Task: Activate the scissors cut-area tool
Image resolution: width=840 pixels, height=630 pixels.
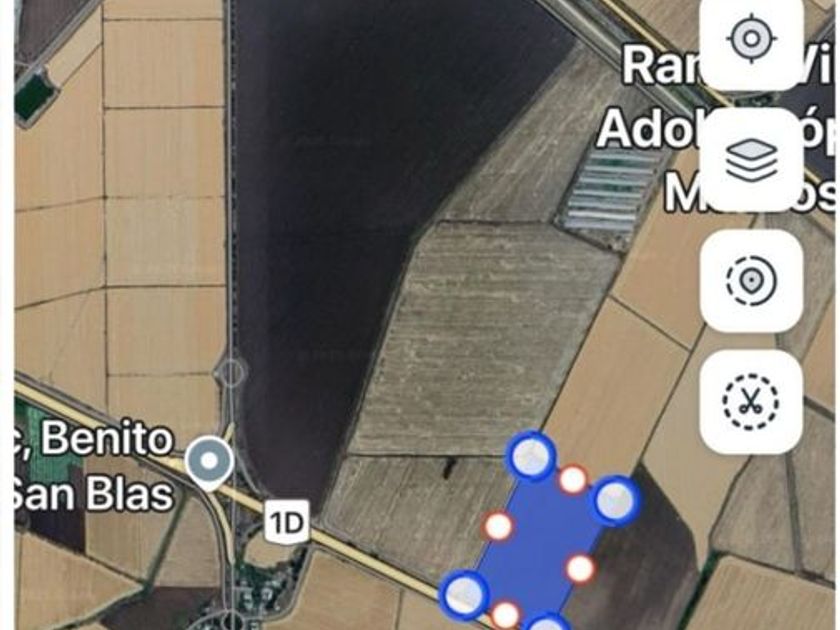Action: point(751,402)
